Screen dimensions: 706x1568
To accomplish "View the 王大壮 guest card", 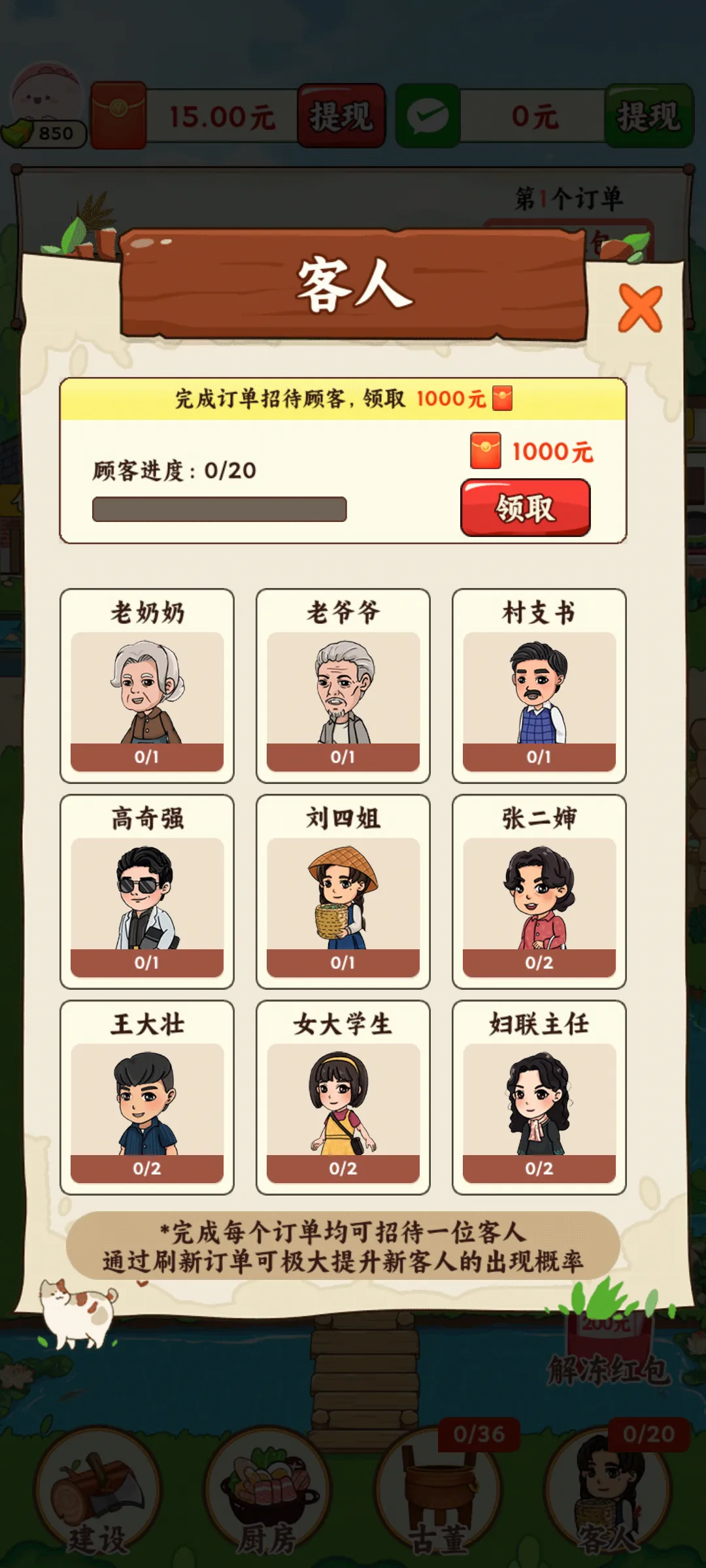I will (147, 1098).
